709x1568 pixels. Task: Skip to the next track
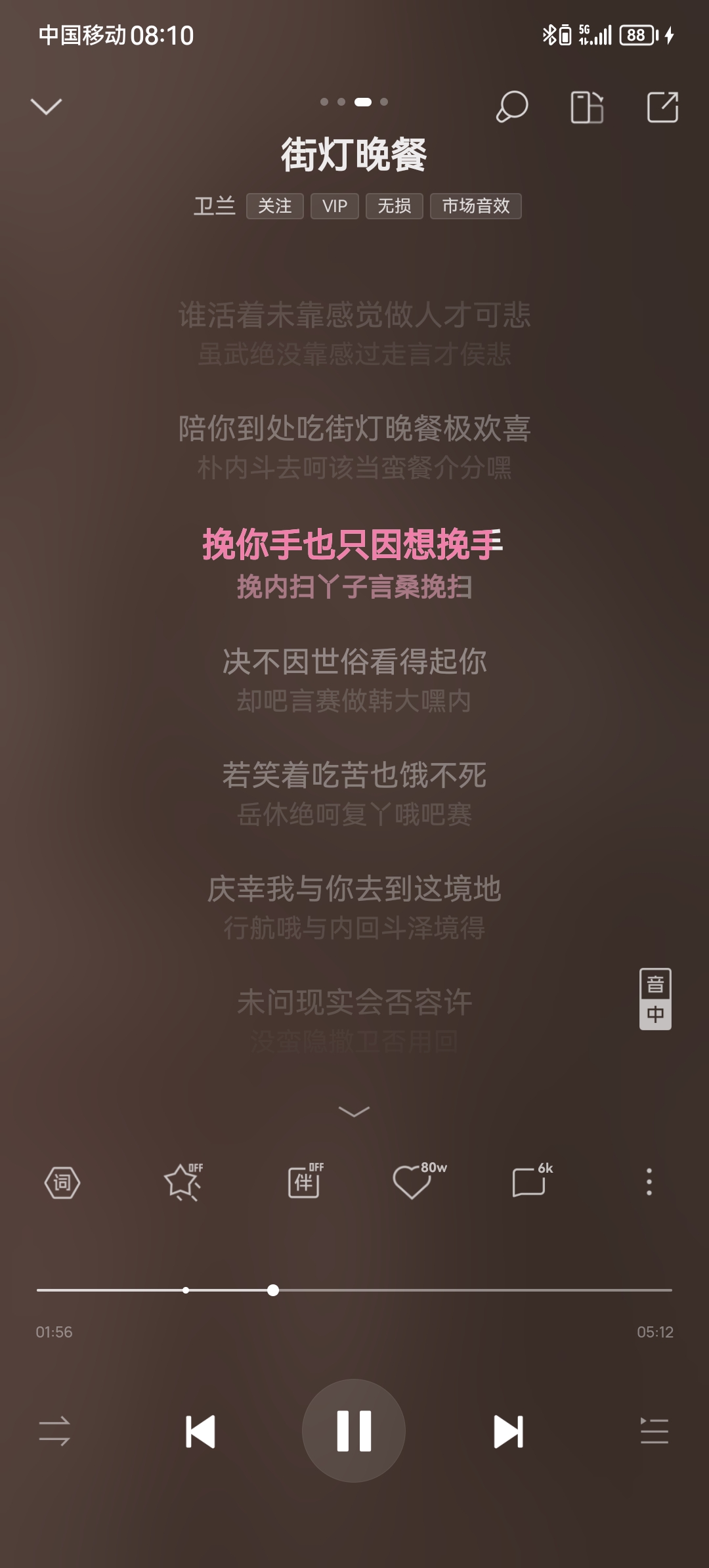[508, 1431]
